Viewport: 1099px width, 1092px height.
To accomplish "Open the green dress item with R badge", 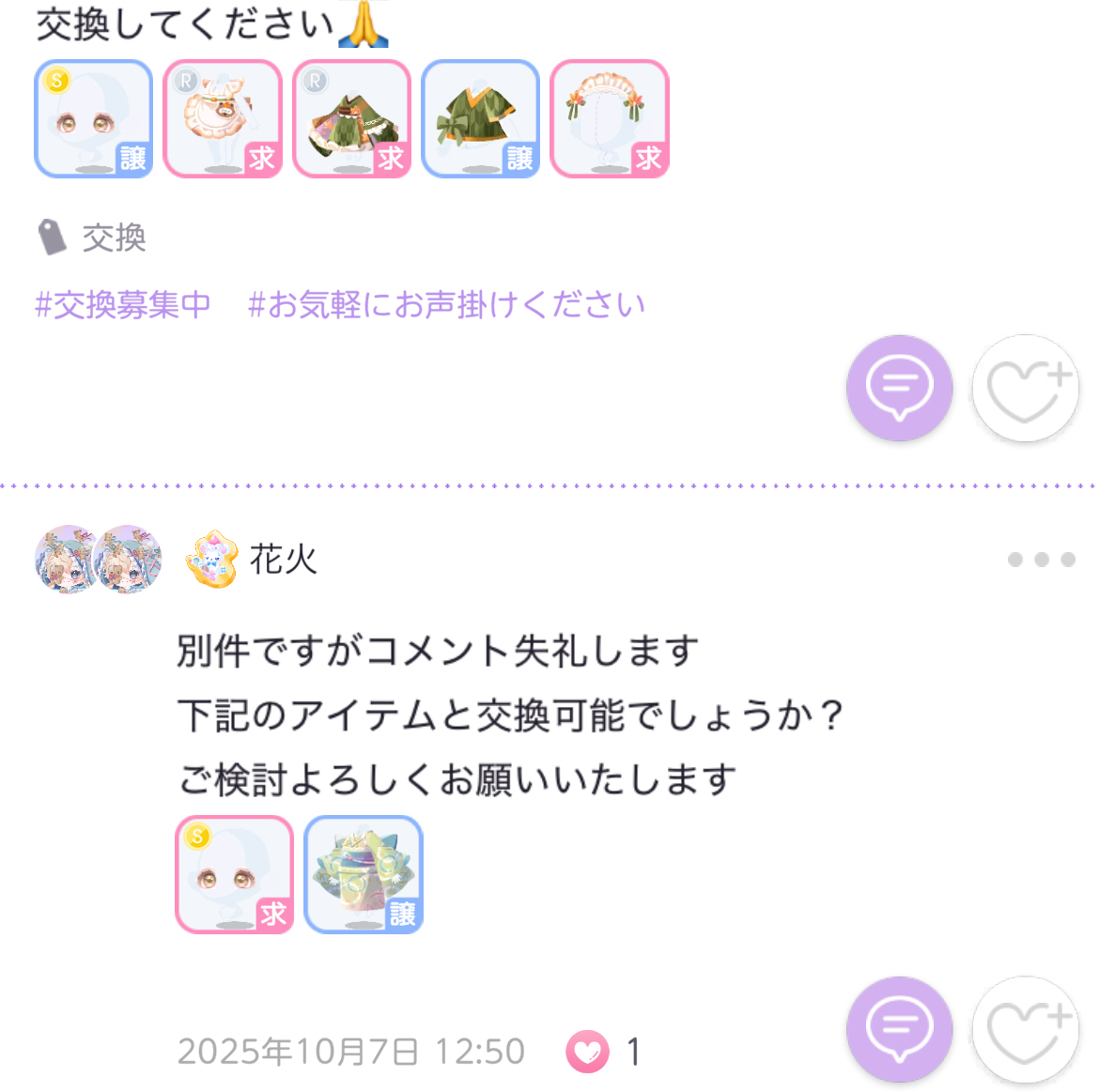I will [x=351, y=119].
